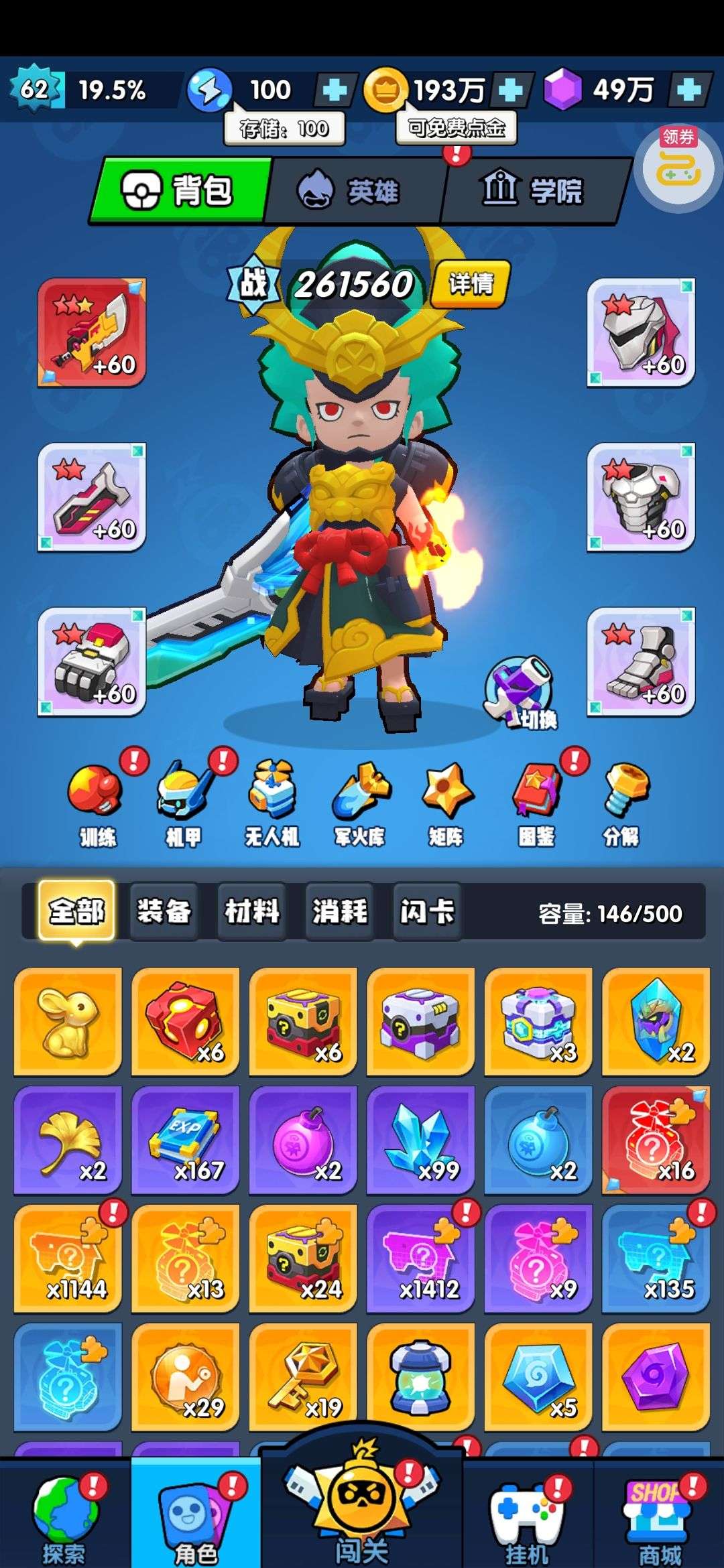The image size is (724, 1568).
Task: Tap 切换 to switch weapon
Action: (524, 692)
